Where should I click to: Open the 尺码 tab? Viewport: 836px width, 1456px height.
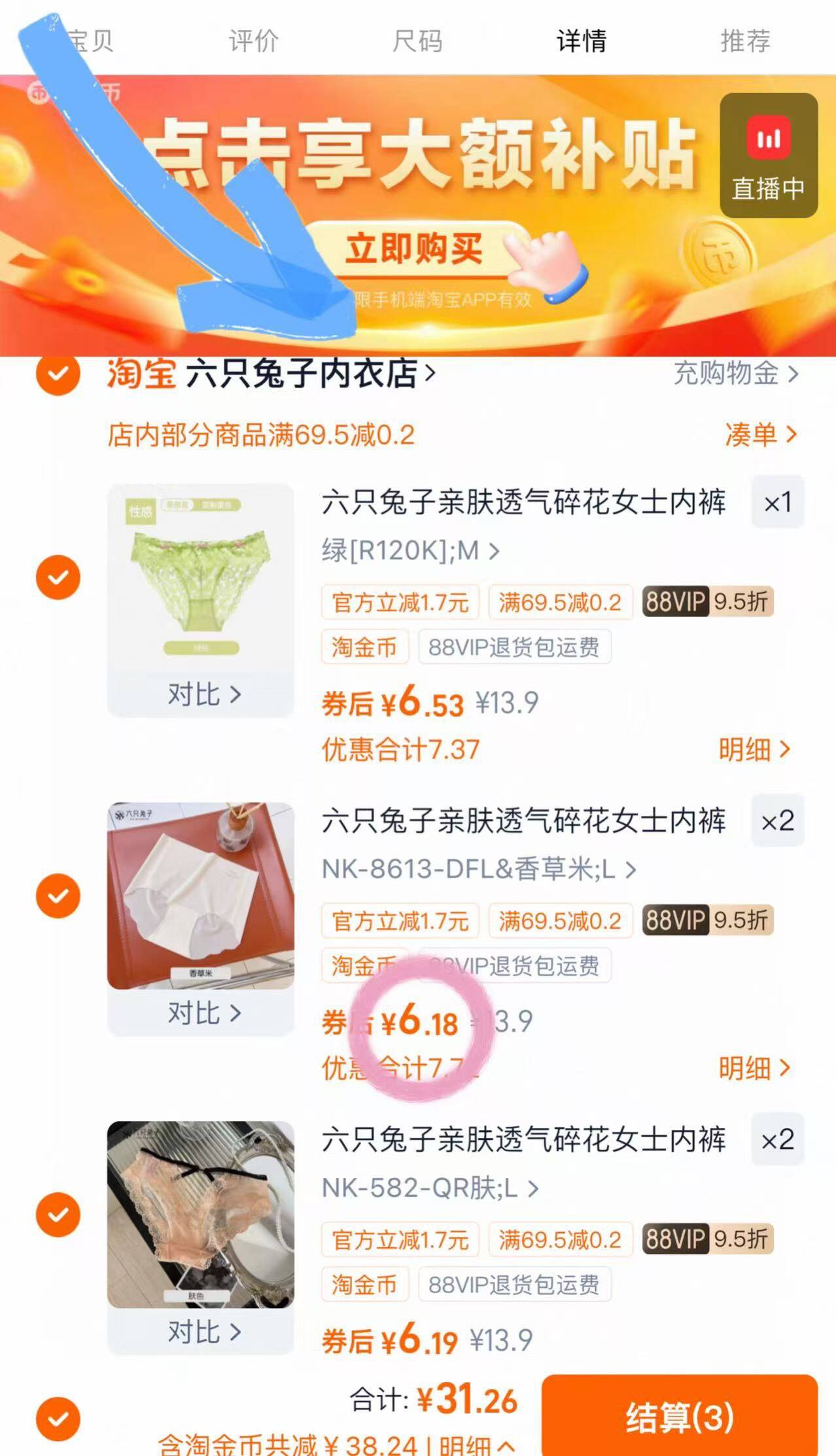point(417,41)
